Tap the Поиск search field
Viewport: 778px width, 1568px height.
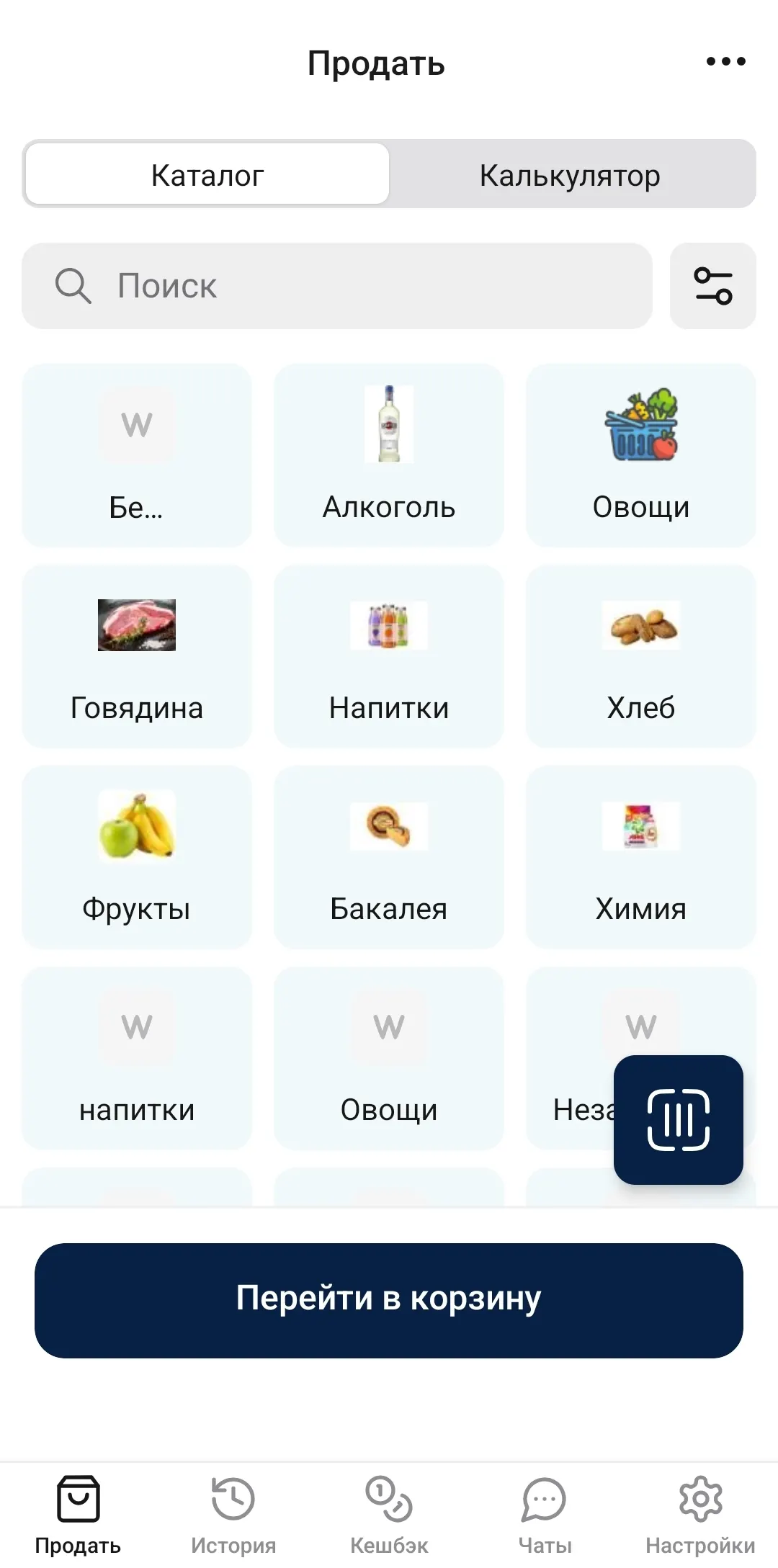tap(337, 286)
